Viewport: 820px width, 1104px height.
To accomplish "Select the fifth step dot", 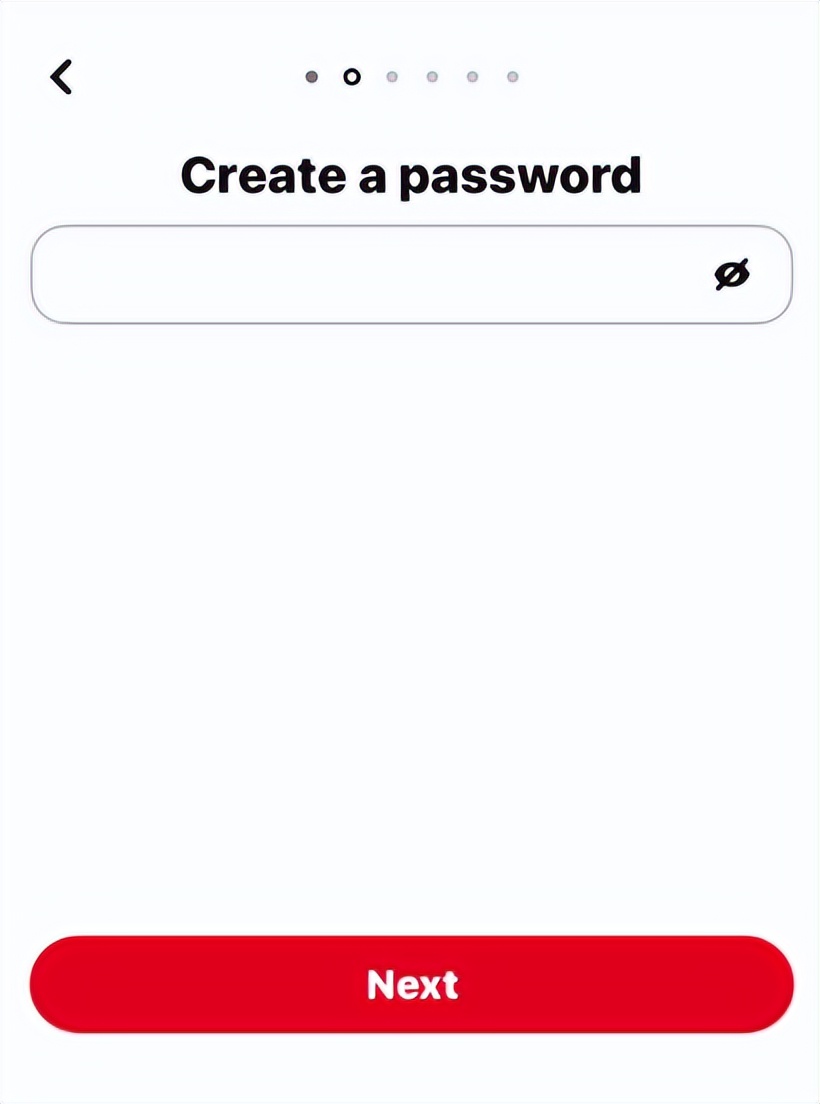I will coord(472,76).
